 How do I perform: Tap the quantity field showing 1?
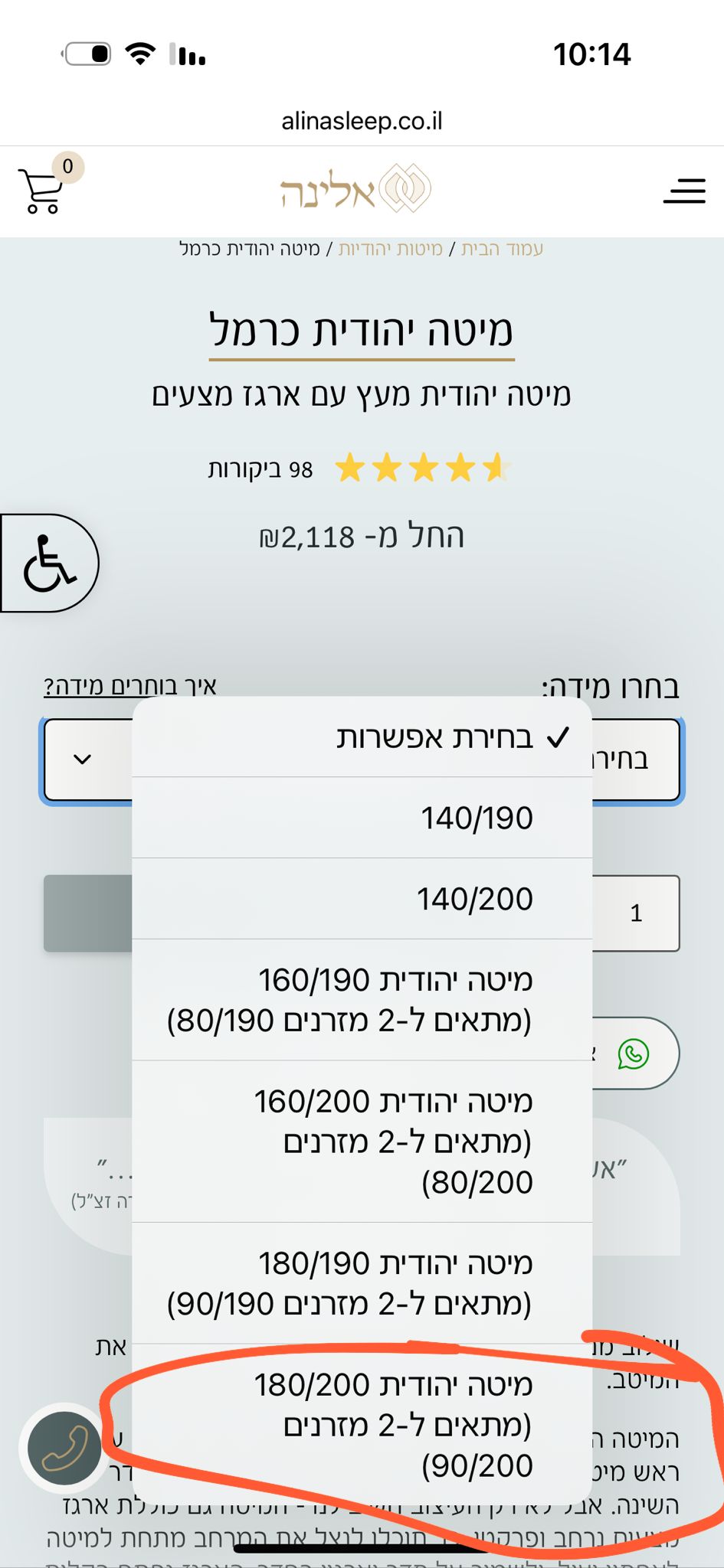tap(636, 913)
